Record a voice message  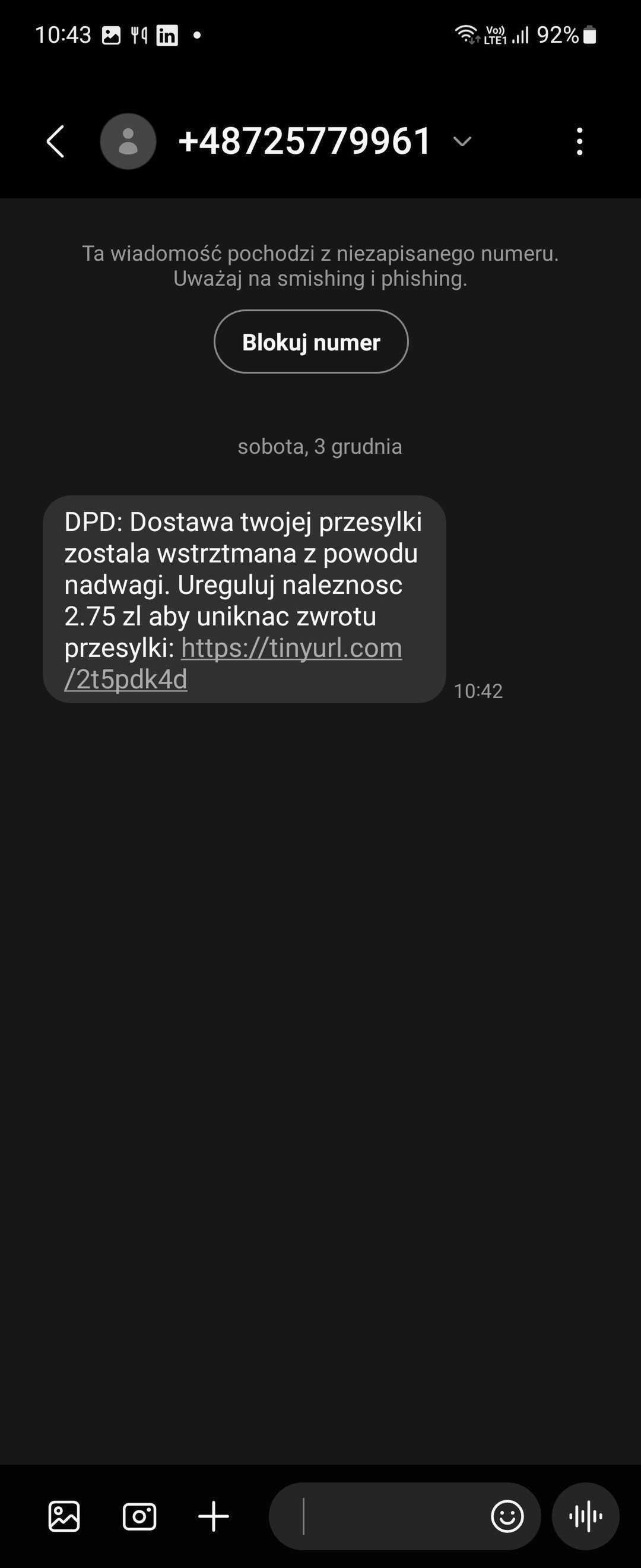585,1516
